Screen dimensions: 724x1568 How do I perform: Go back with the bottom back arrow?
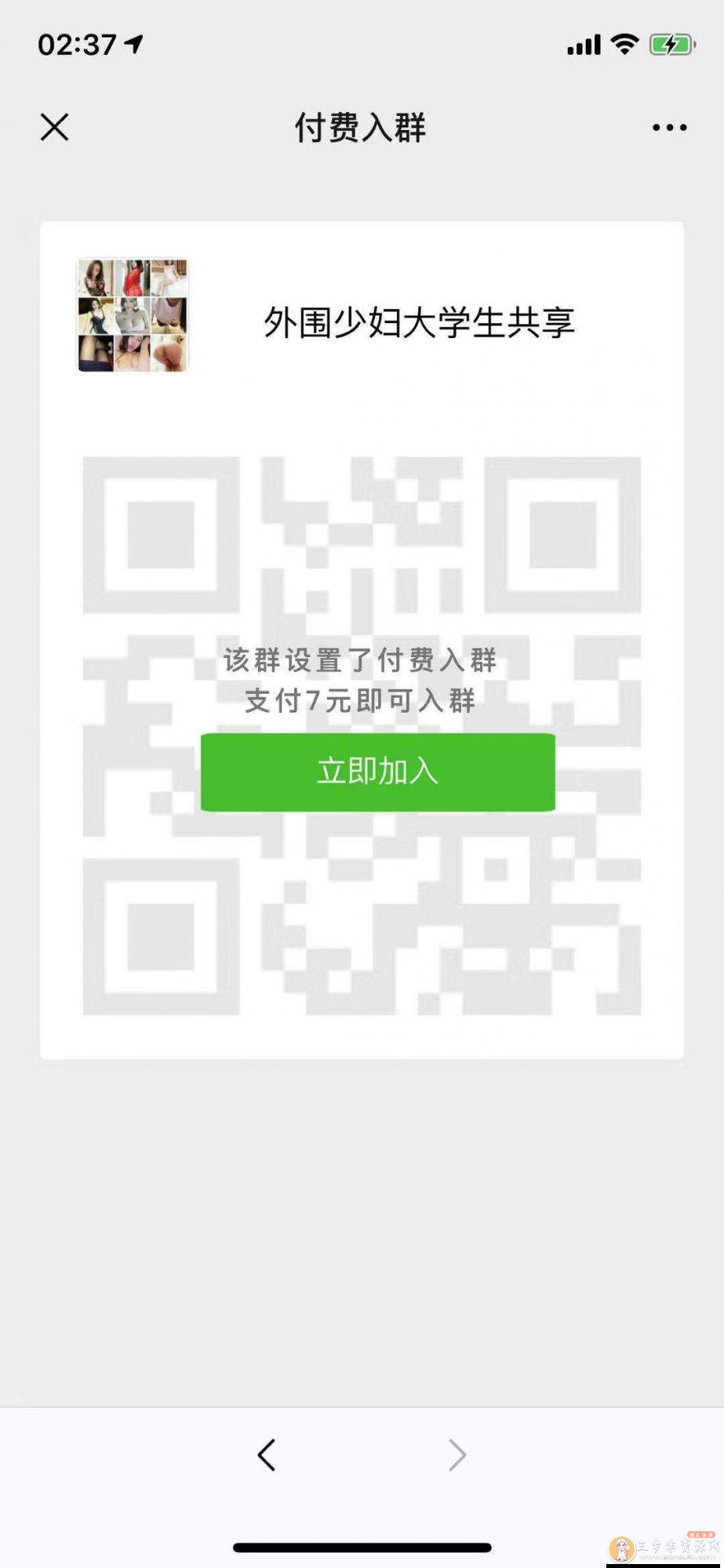point(267,1455)
